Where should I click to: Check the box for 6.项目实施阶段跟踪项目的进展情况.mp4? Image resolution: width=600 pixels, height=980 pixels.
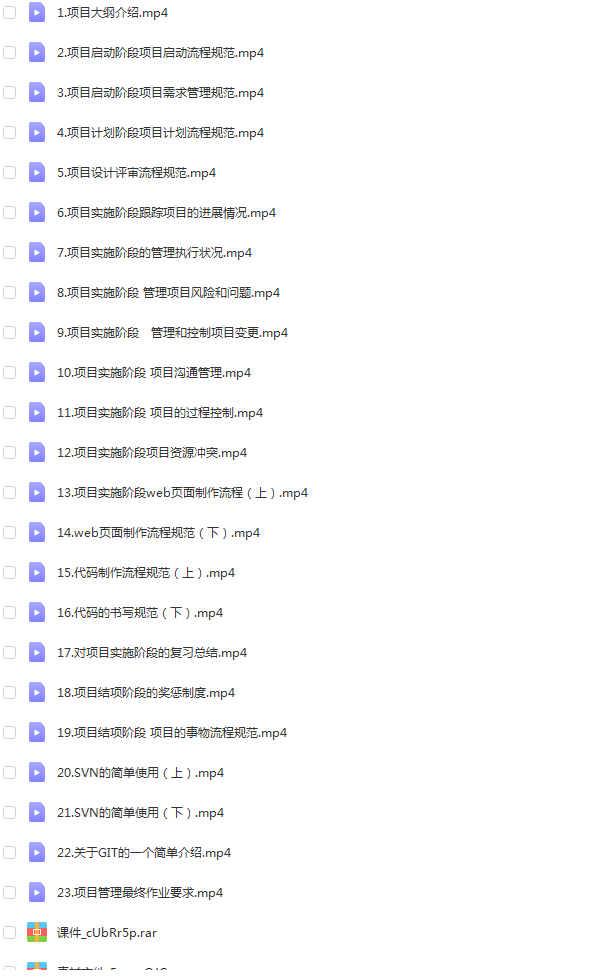[x=10, y=212]
